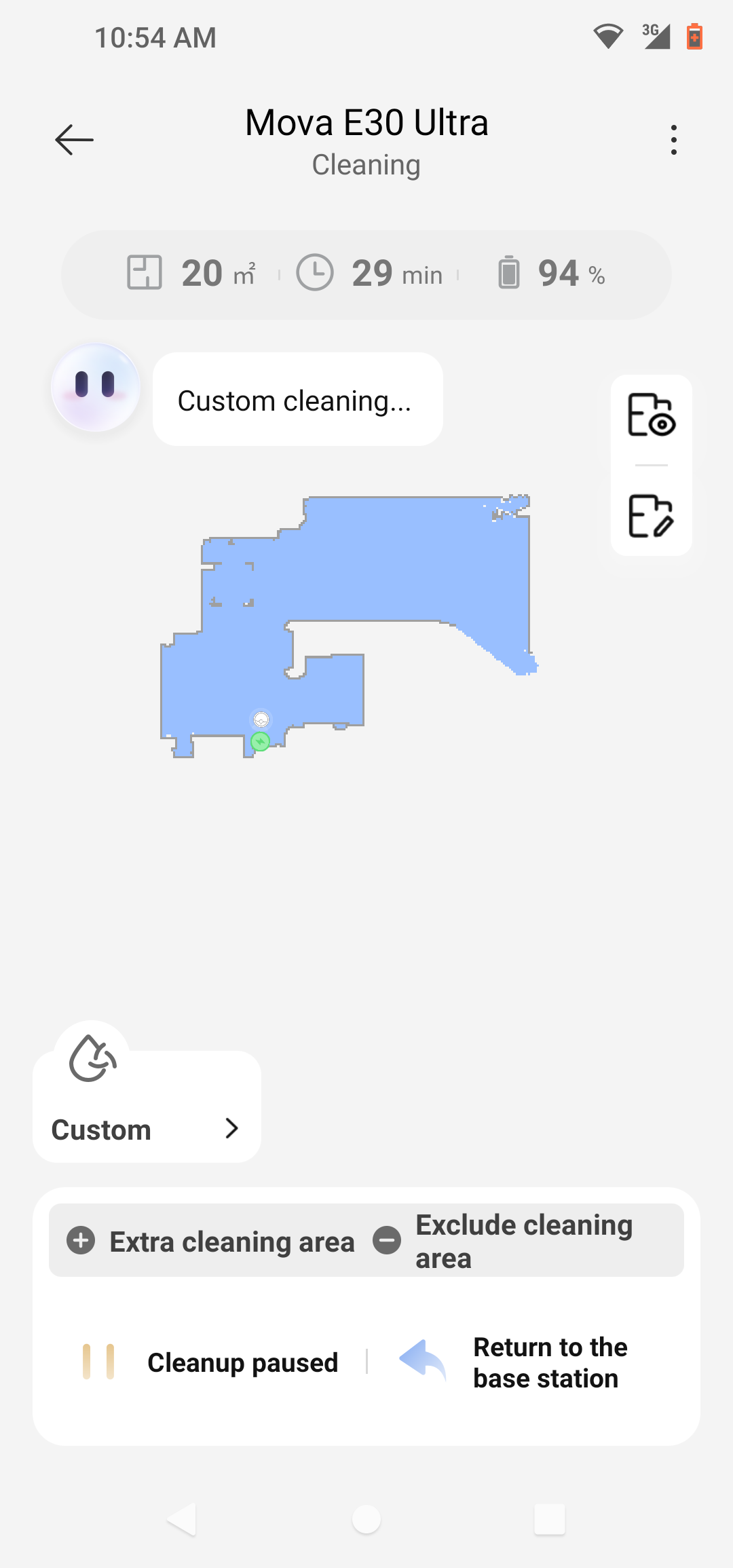
Task: Open the Custom cleaning mode settings
Action: point(147,1128)
